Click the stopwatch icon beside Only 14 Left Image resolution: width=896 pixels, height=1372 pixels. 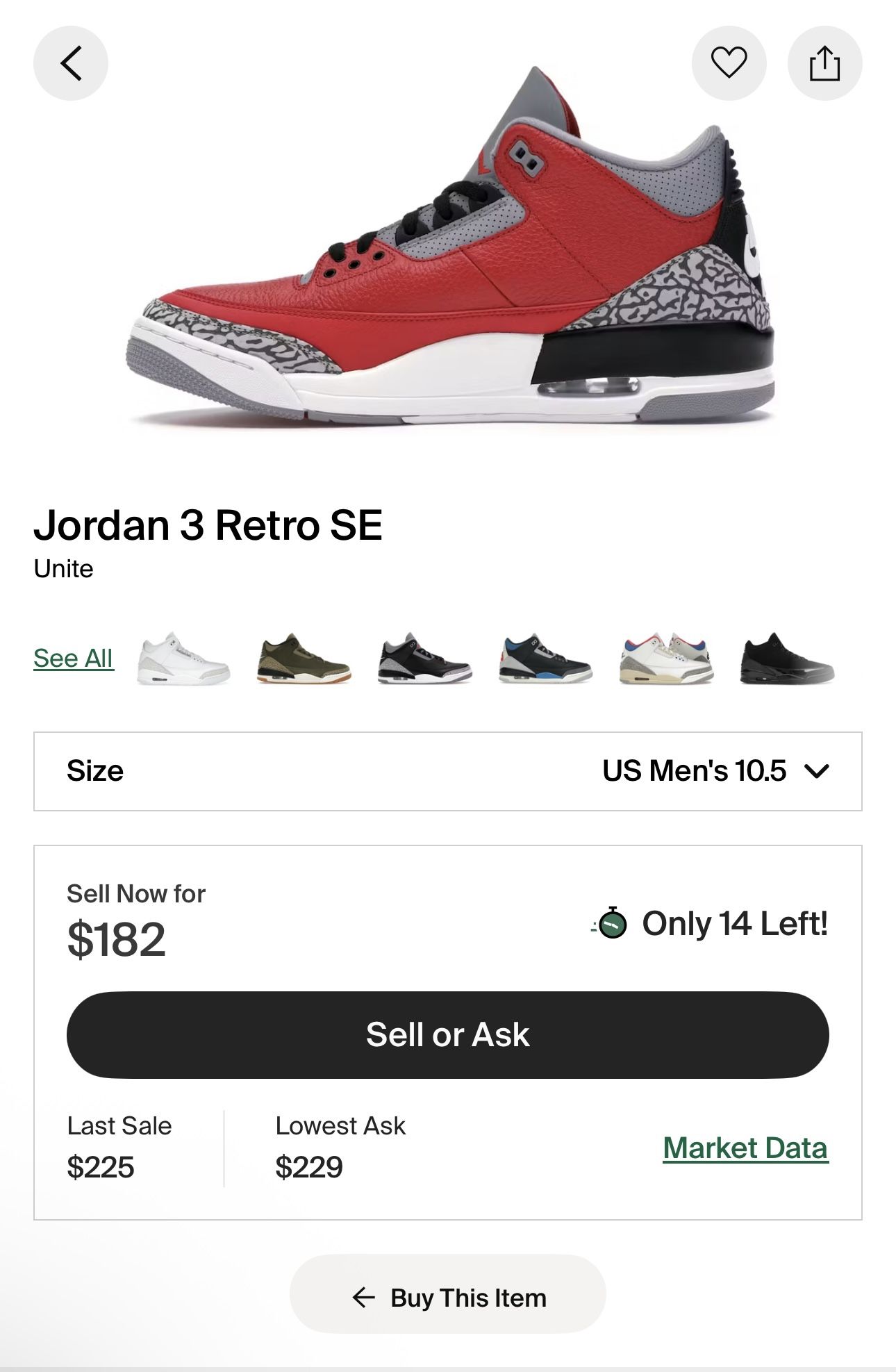click(609, 924)
